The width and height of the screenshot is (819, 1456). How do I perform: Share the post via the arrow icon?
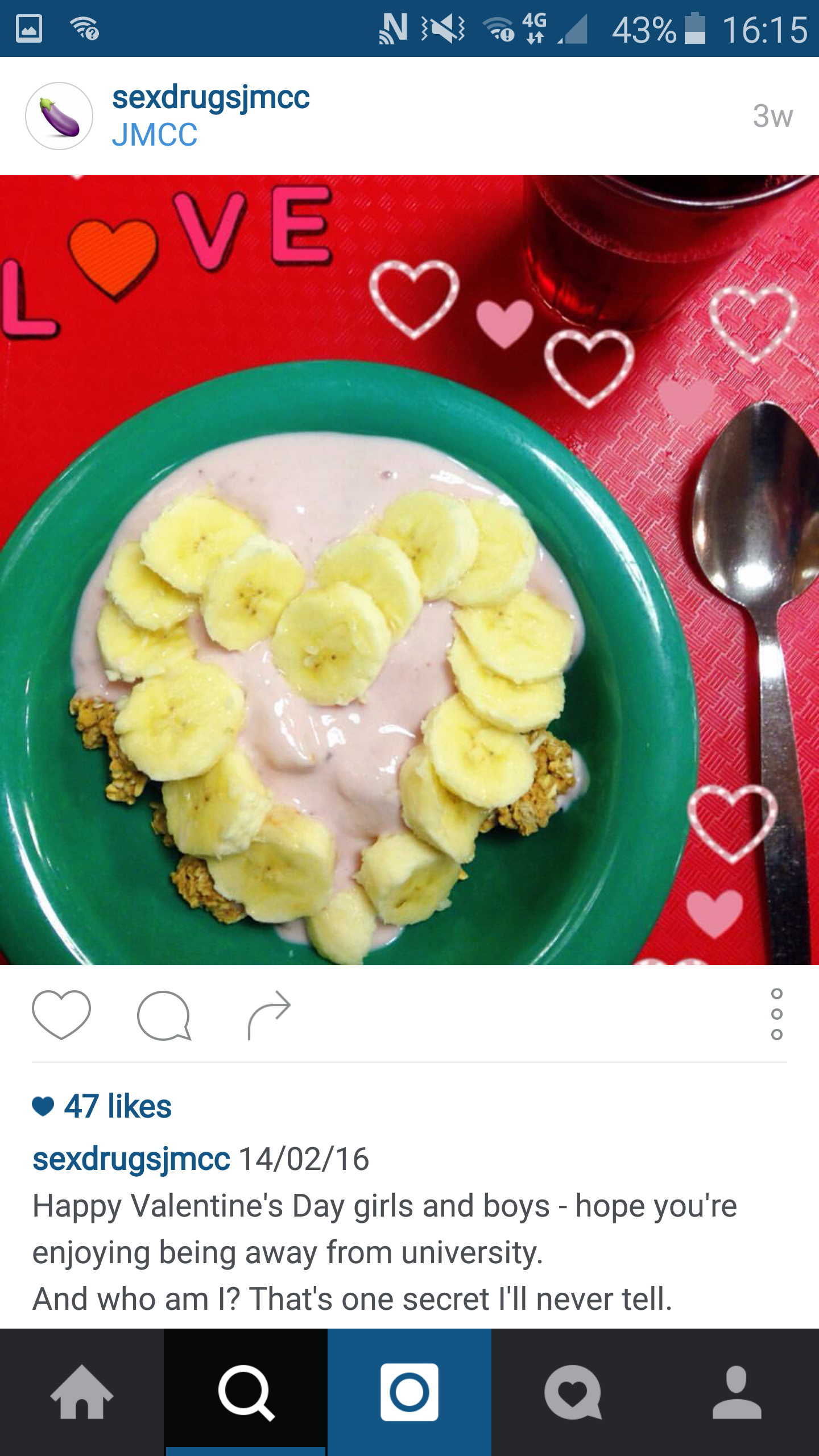coord(269,1014)
